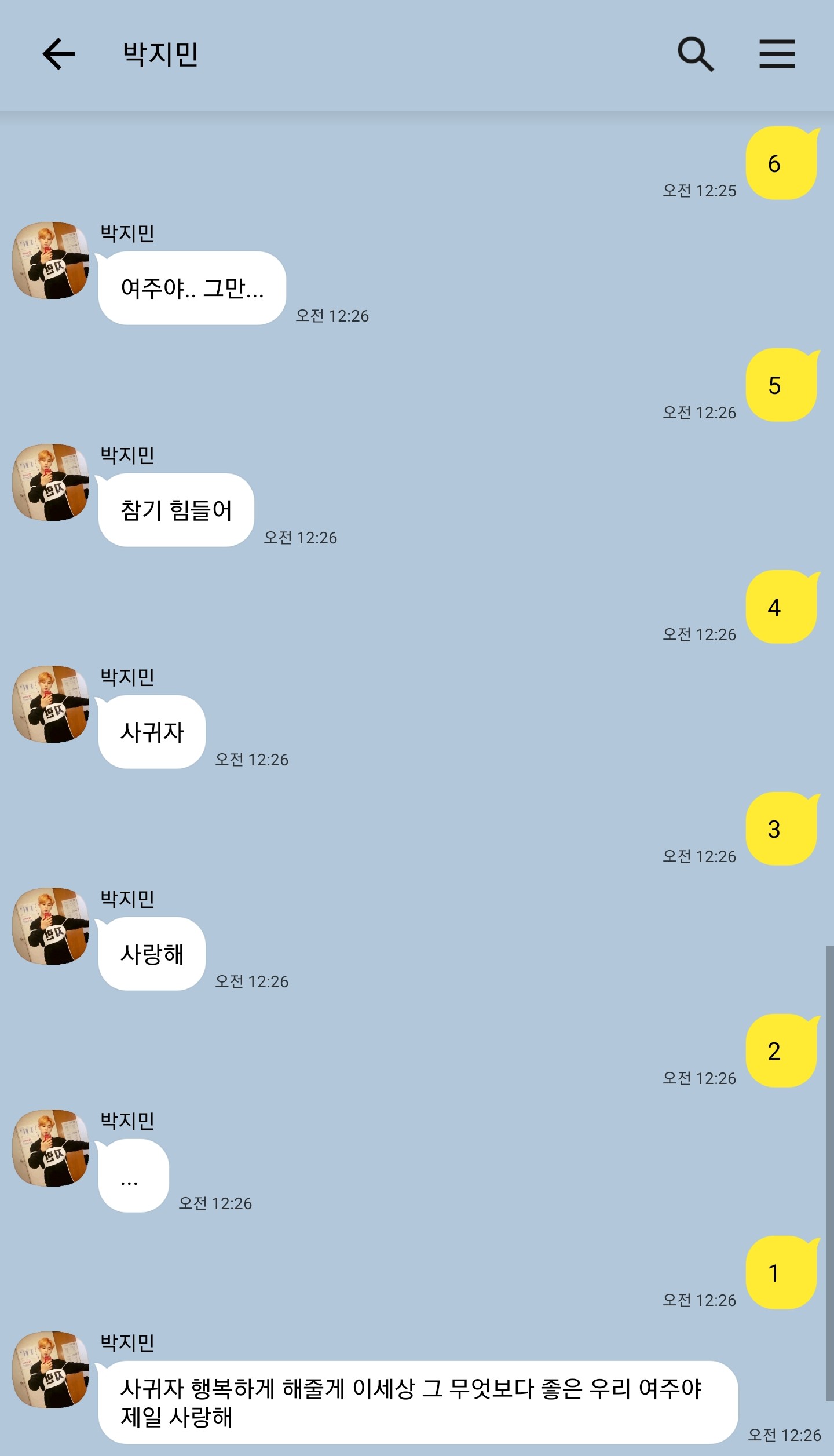Viewport: 834px width, 1456px height.
Task: Open 박지민's profile picture beside 여주야.. 그만...
Action: pos(51,260)
